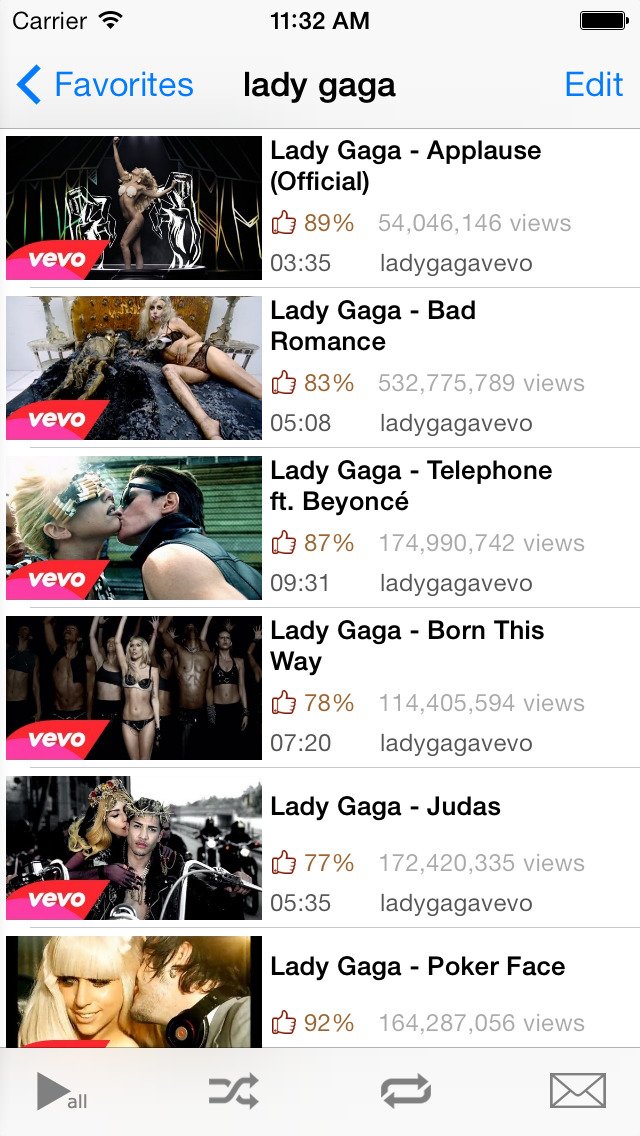Share the playlist via the envelope icon
640x1136 pixels.
pyautogui.click(x=578, y=1091)
